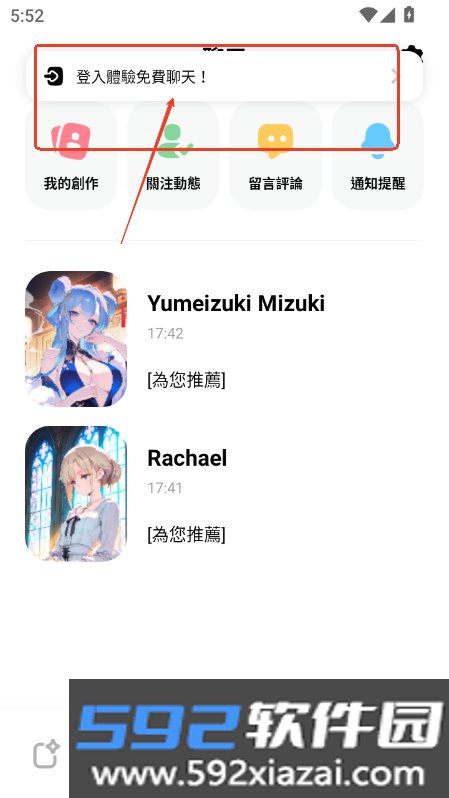Open 關注動態 feed

pos(173,155)
